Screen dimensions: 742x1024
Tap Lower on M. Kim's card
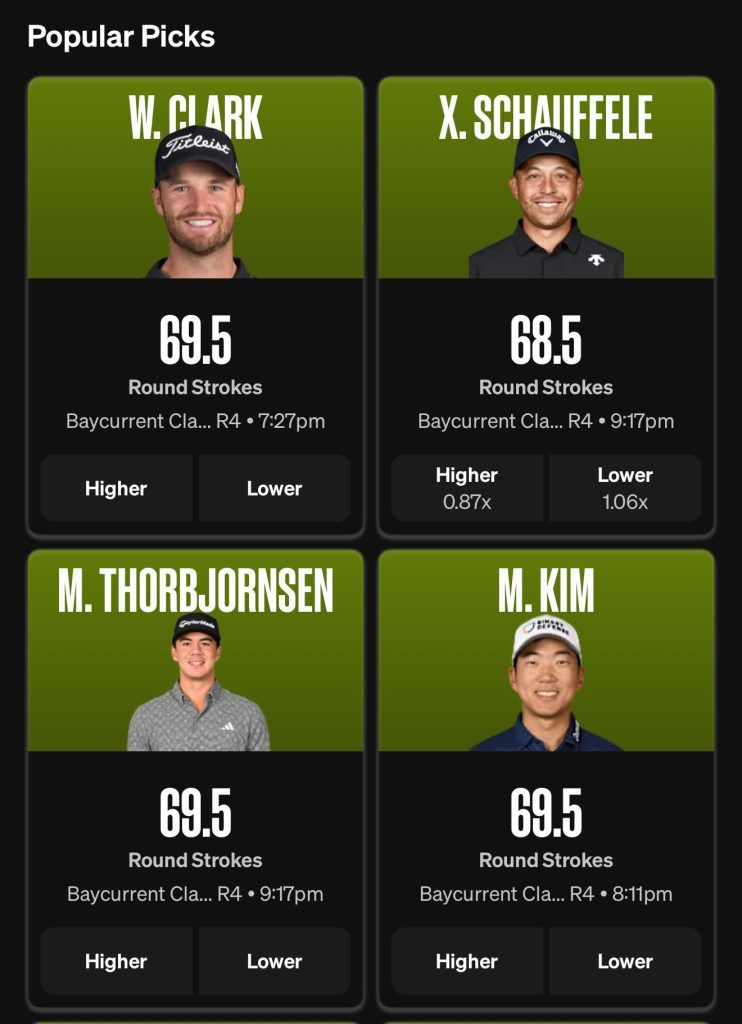tap(625, 961)
